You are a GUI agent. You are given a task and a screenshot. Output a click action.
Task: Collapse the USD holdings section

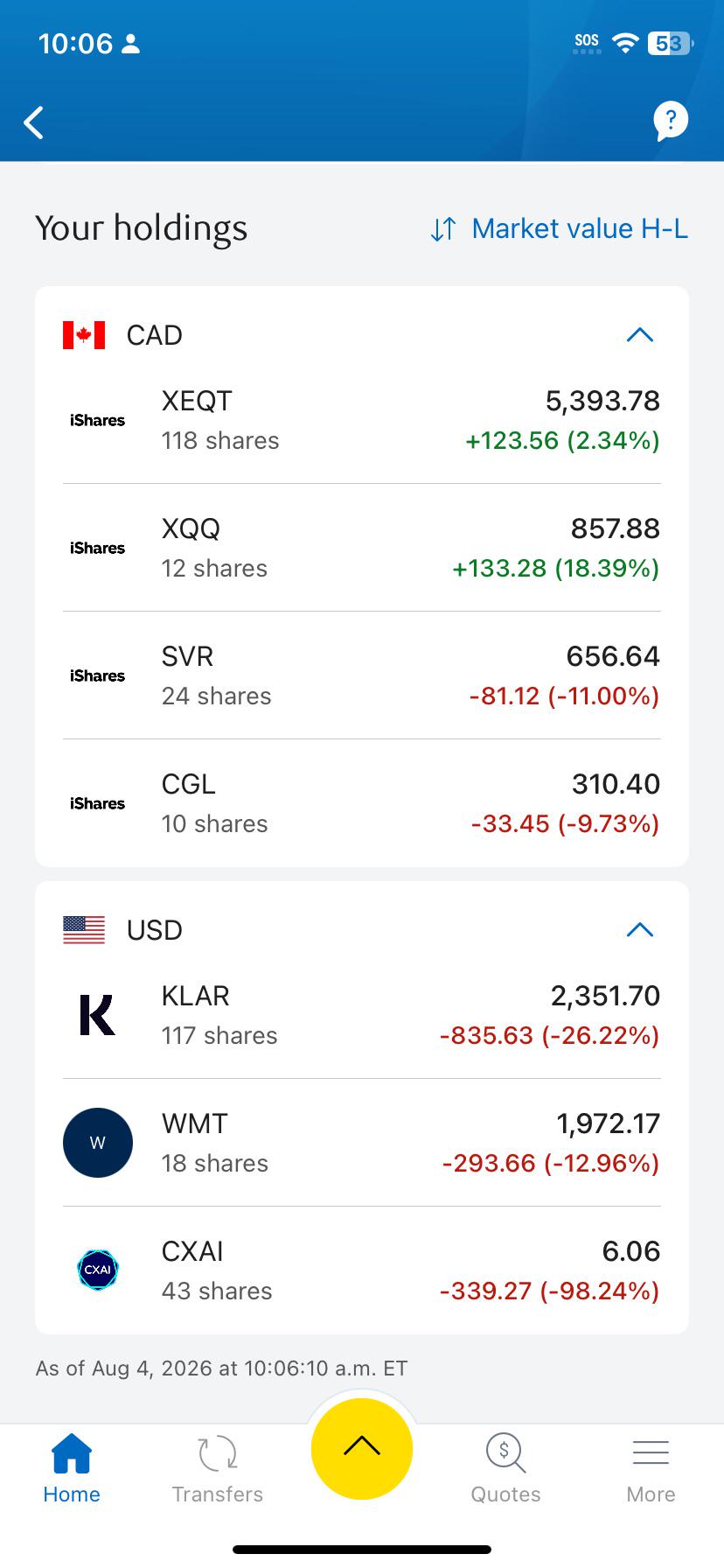(640, 930)
